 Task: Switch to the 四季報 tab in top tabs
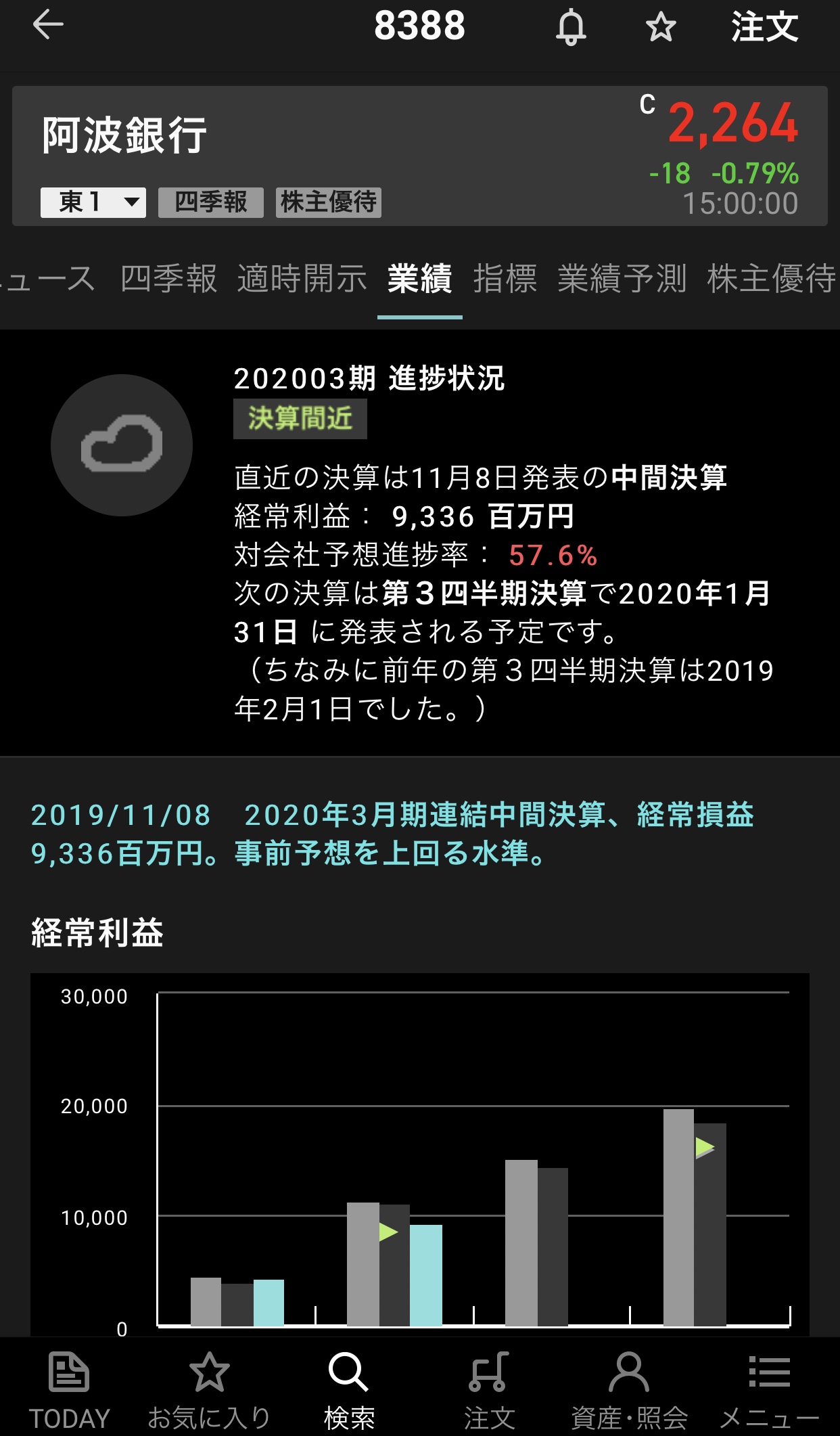(168, 279)
